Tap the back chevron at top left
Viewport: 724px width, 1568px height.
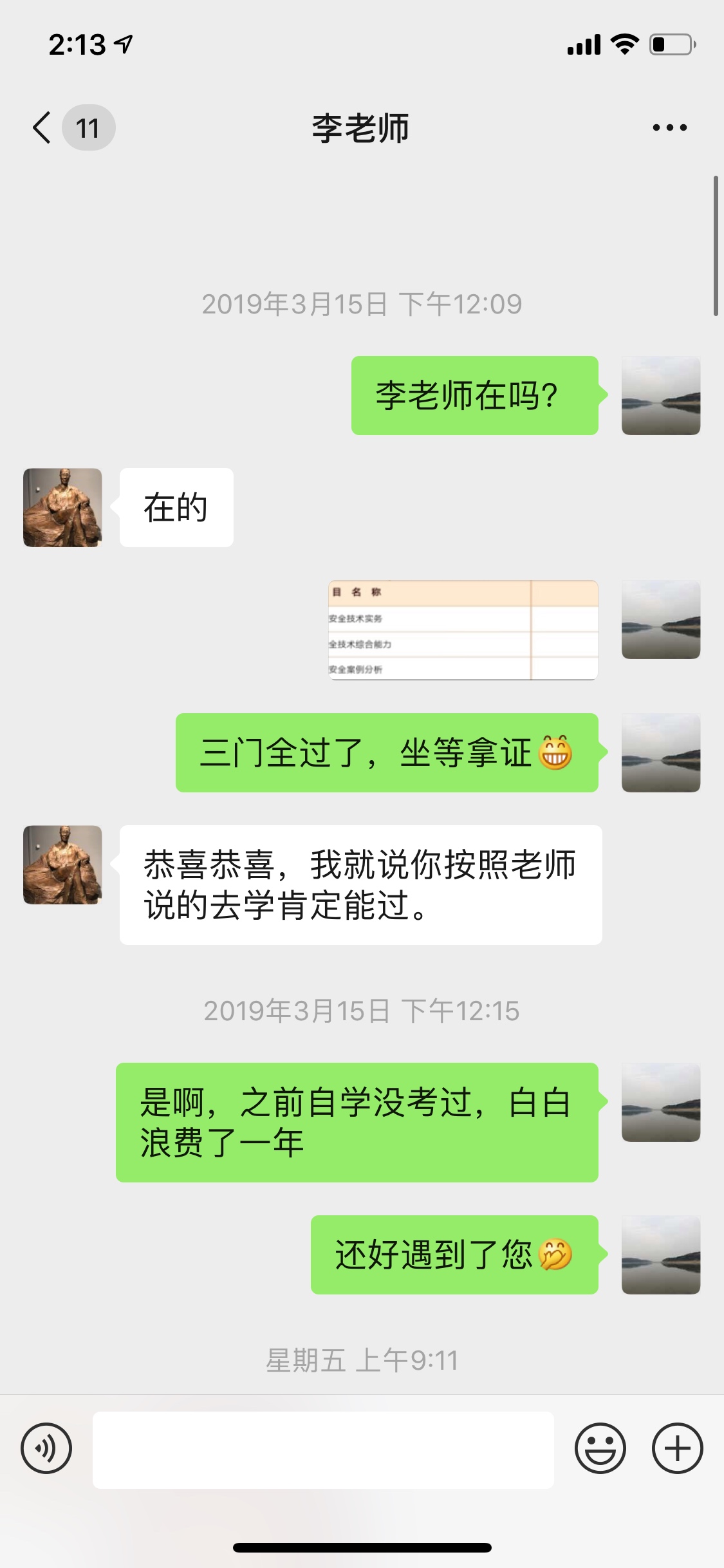click(41, 127)
